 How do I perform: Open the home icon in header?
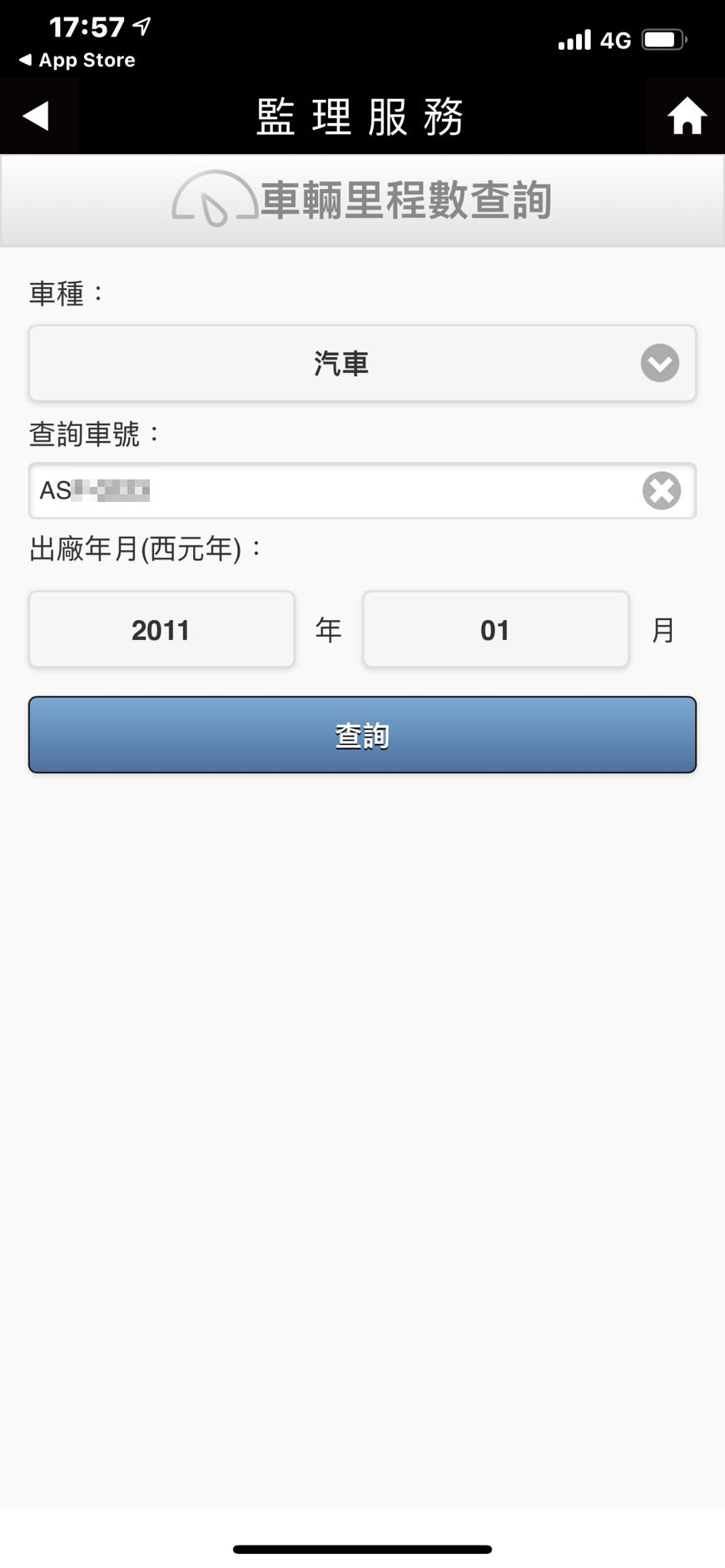(x=686, y=116)
